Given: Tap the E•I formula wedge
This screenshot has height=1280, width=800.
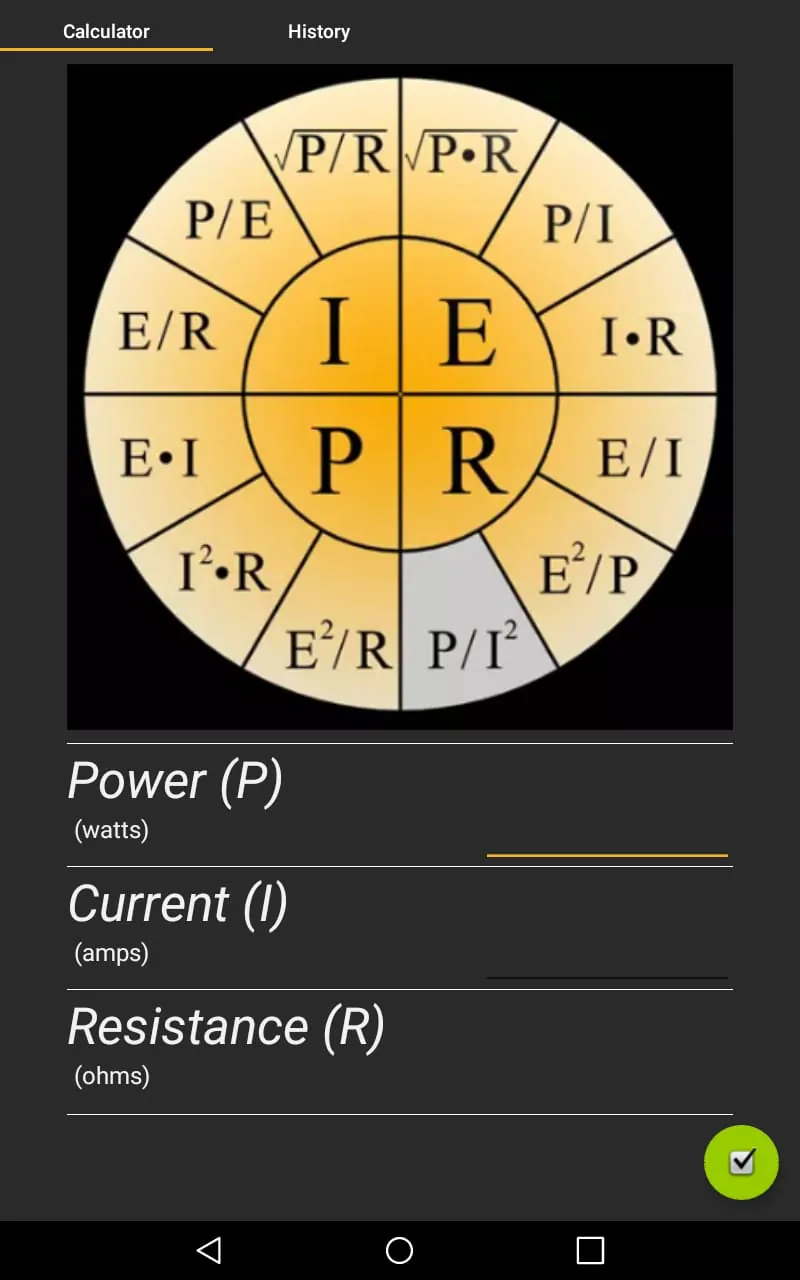Looking at the screenshot, I should [x=160, y=458].
